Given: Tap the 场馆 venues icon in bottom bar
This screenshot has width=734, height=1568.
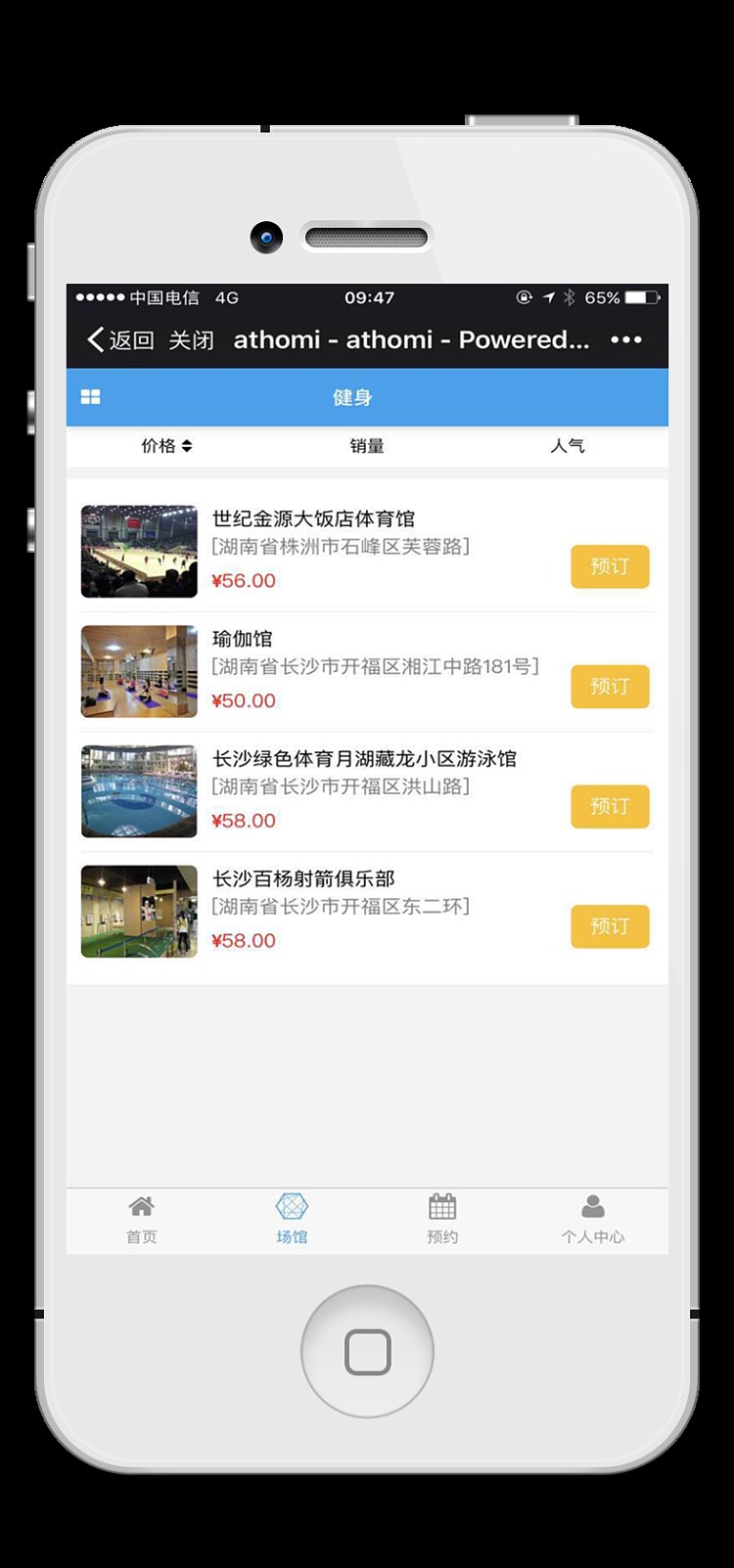Looking at the screenshot, I should point(291,1205).
